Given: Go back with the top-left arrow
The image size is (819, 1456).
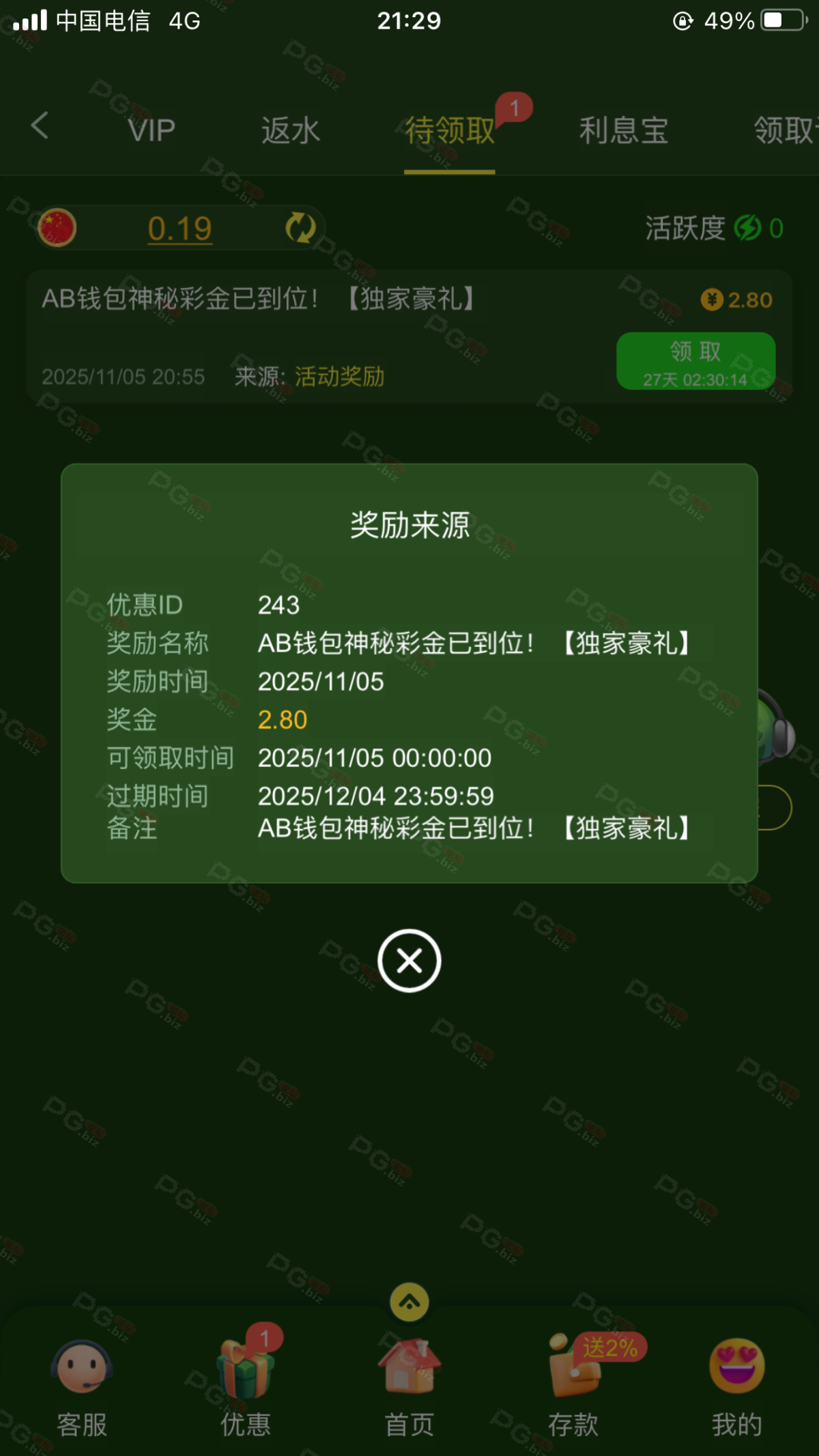Looking at the screenshot, I should (x=40, y=126).
